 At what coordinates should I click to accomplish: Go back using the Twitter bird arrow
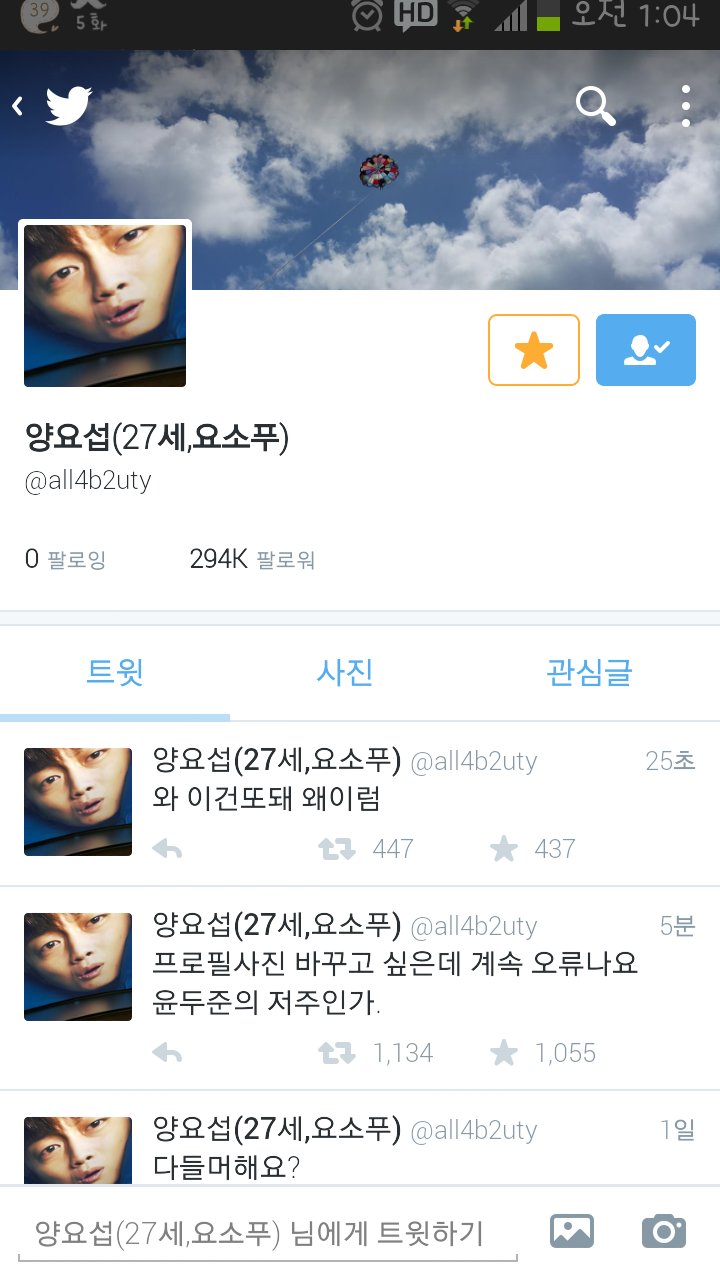52,105
